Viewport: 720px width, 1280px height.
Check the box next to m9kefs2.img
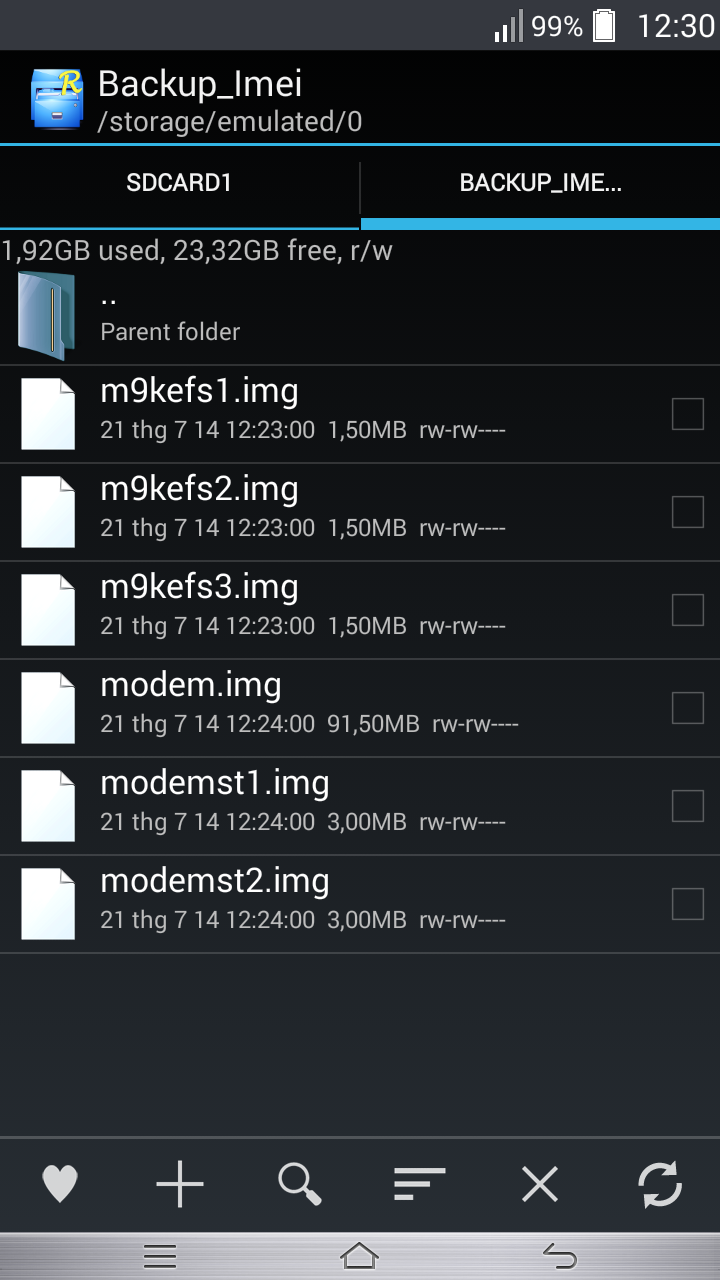click(x=688, y=512)
